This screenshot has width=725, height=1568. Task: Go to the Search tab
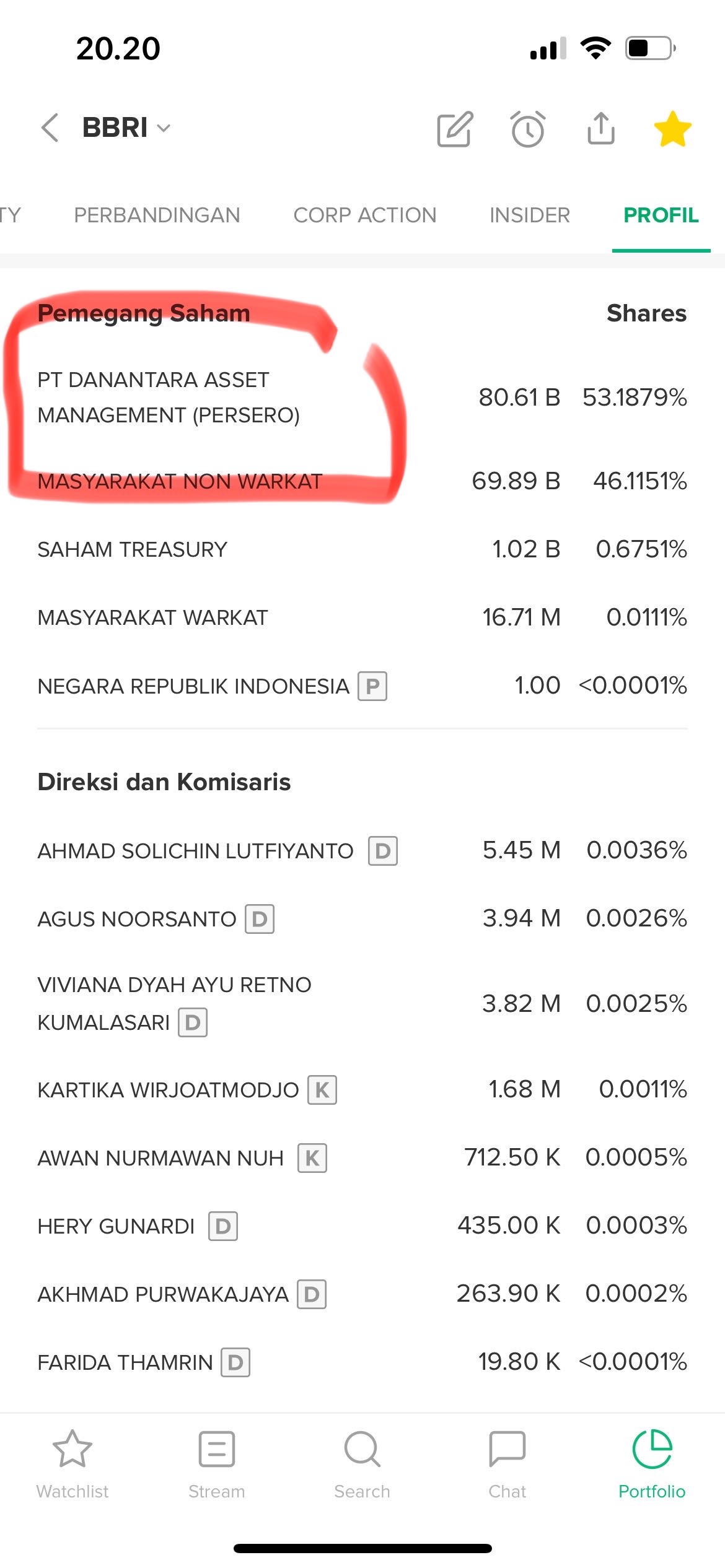pyautogui.click(x=362, y=1464)
